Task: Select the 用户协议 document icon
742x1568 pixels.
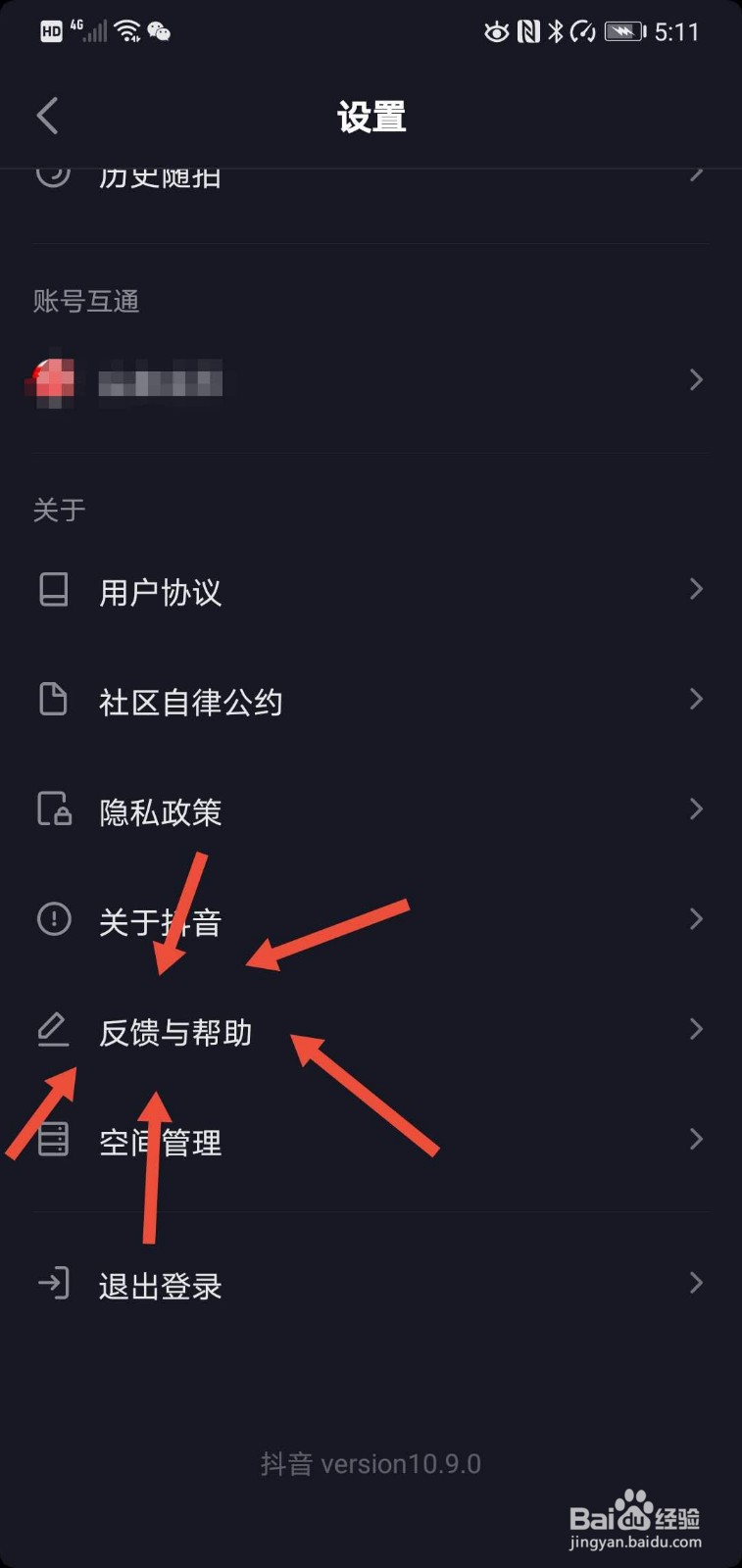Action: click(x=54, y=590)
